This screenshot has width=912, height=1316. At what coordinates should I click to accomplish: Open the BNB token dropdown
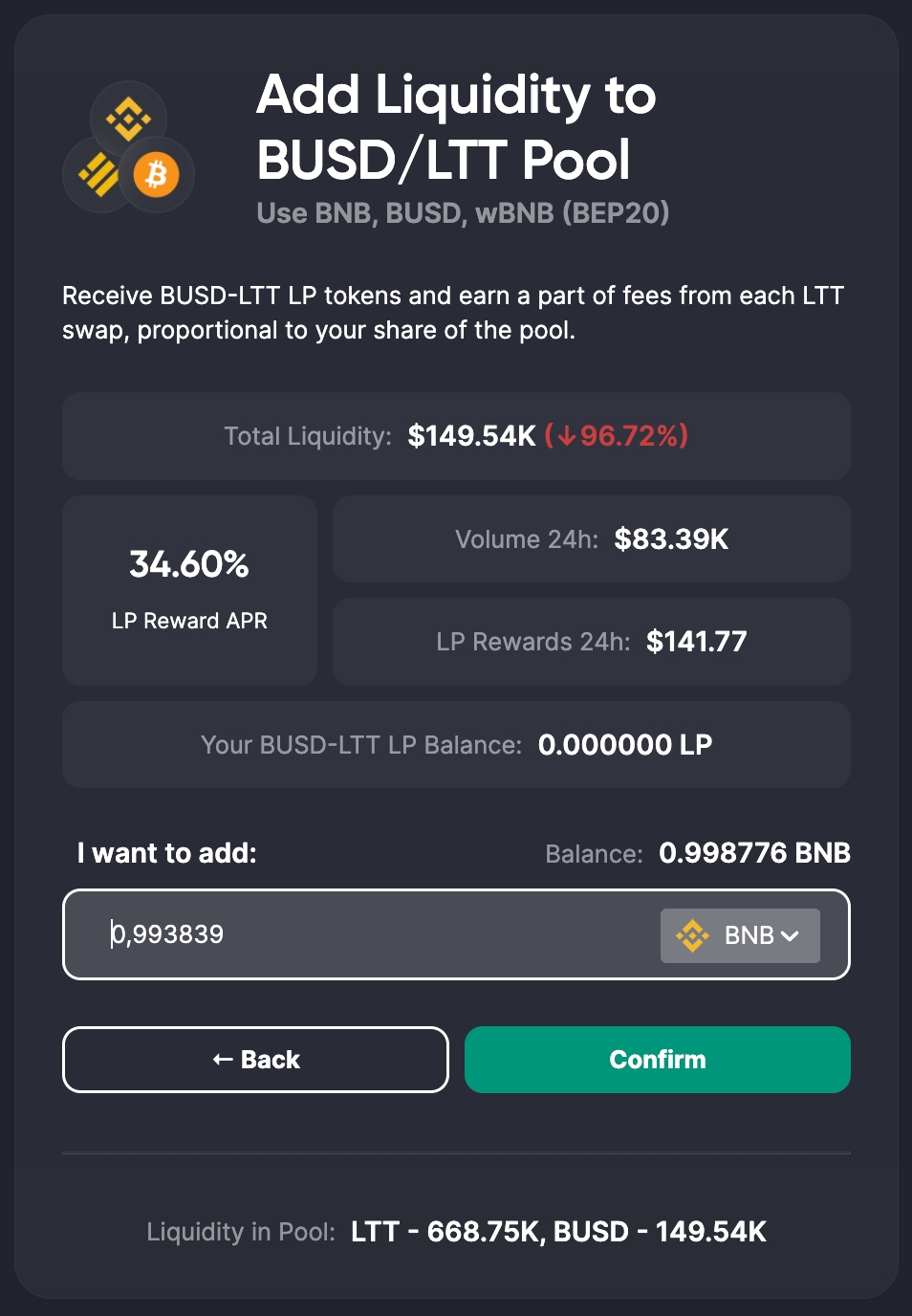tap(739, 935)
